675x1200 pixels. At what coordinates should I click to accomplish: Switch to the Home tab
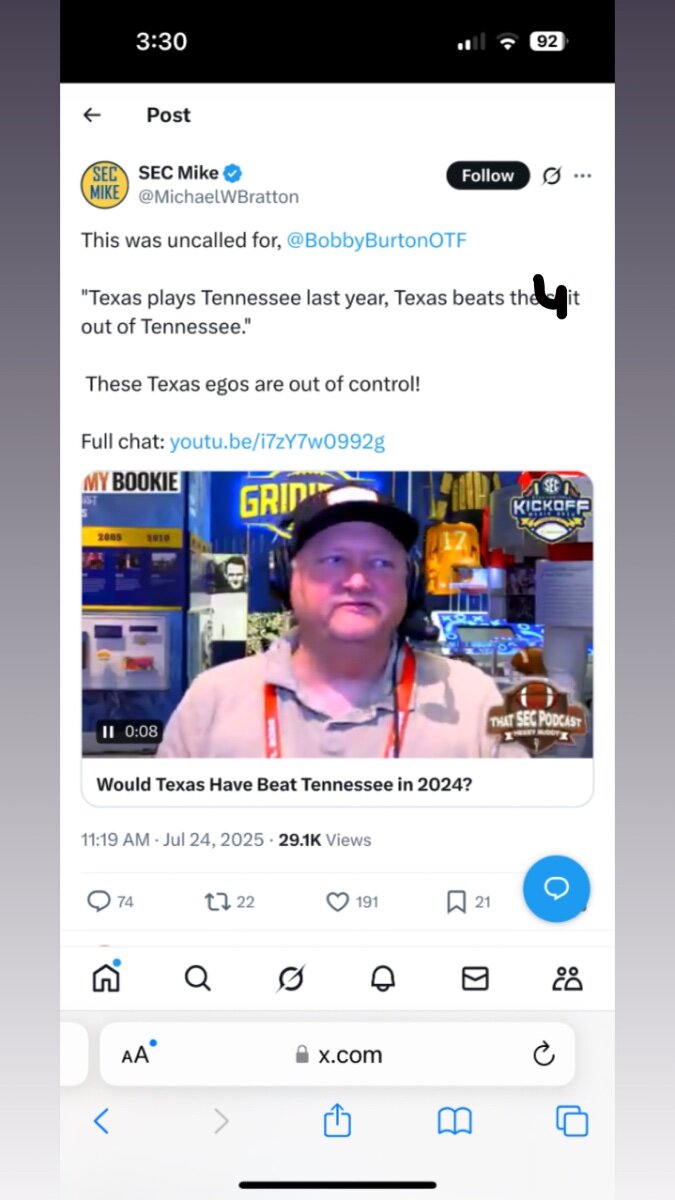pos(106,977)
